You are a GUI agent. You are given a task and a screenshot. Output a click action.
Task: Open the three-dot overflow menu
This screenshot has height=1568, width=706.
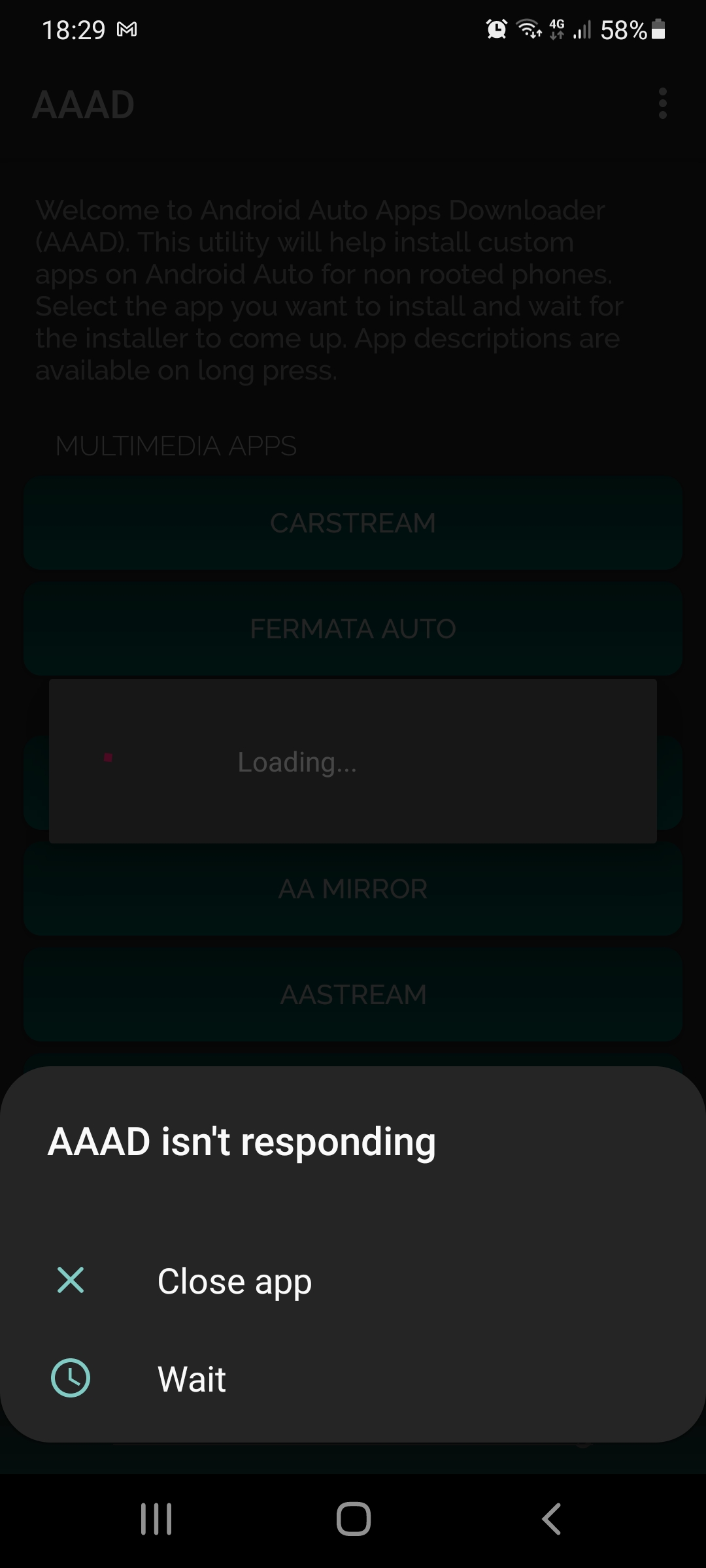click(x=662, y=103)
